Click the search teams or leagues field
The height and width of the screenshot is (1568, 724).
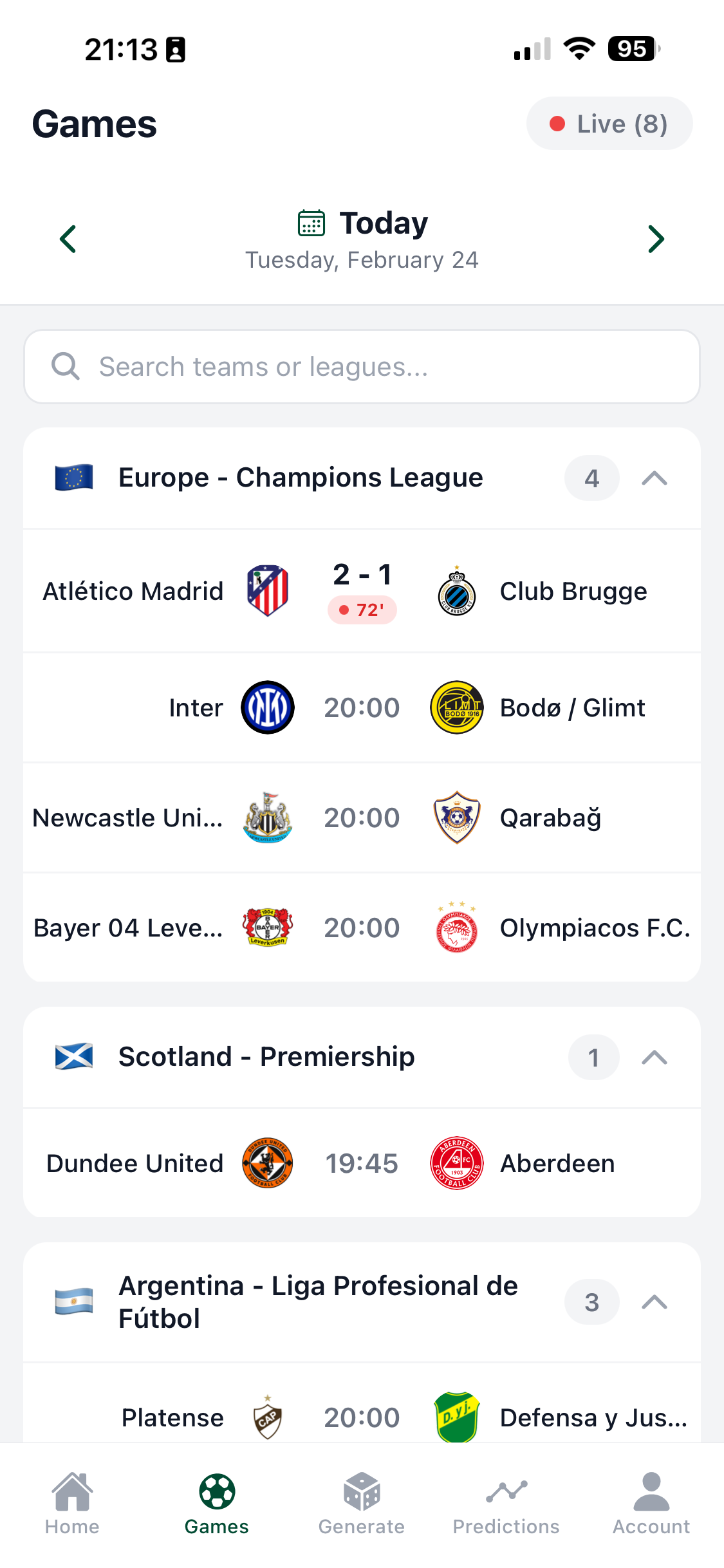pyautogui.click(x=362, y=366)
